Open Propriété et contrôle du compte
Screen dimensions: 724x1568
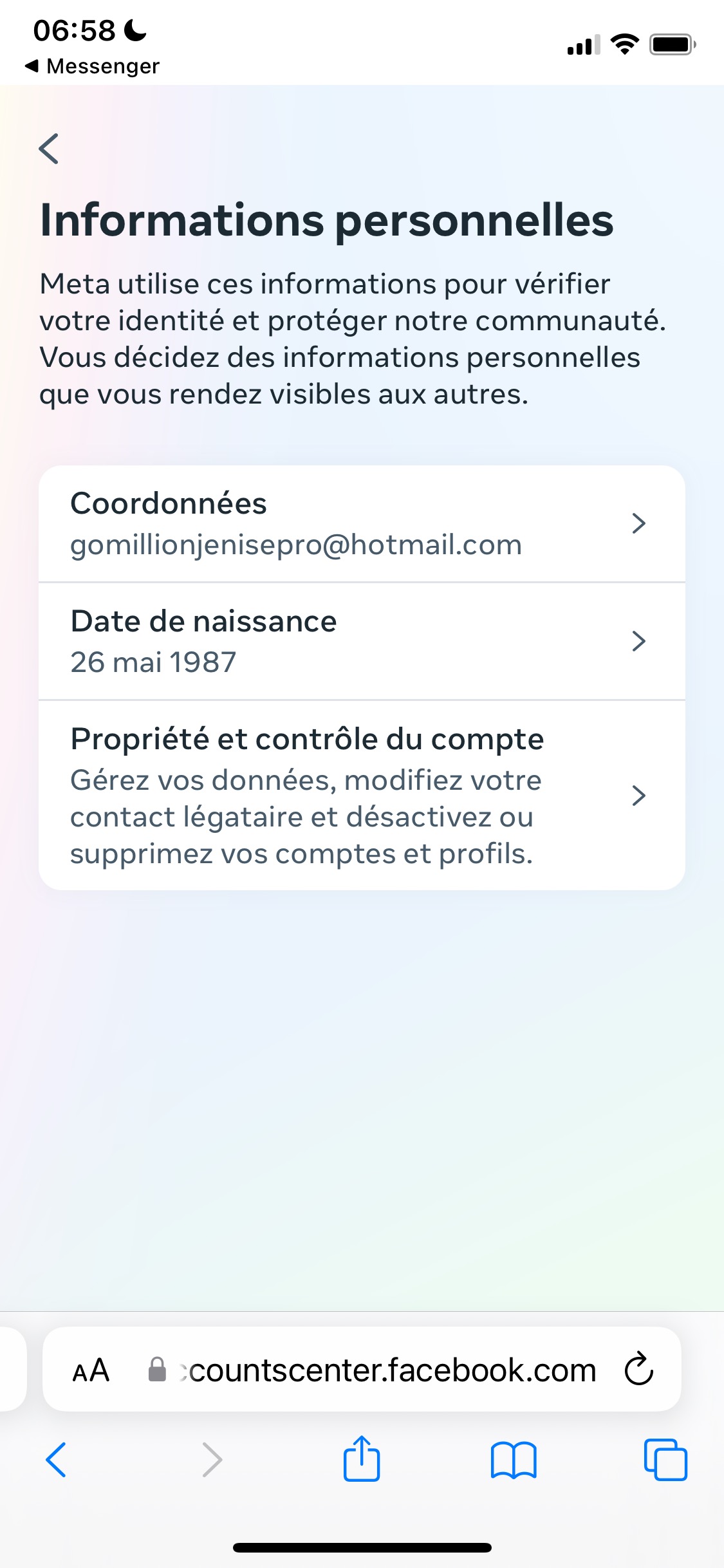(362, 796)
